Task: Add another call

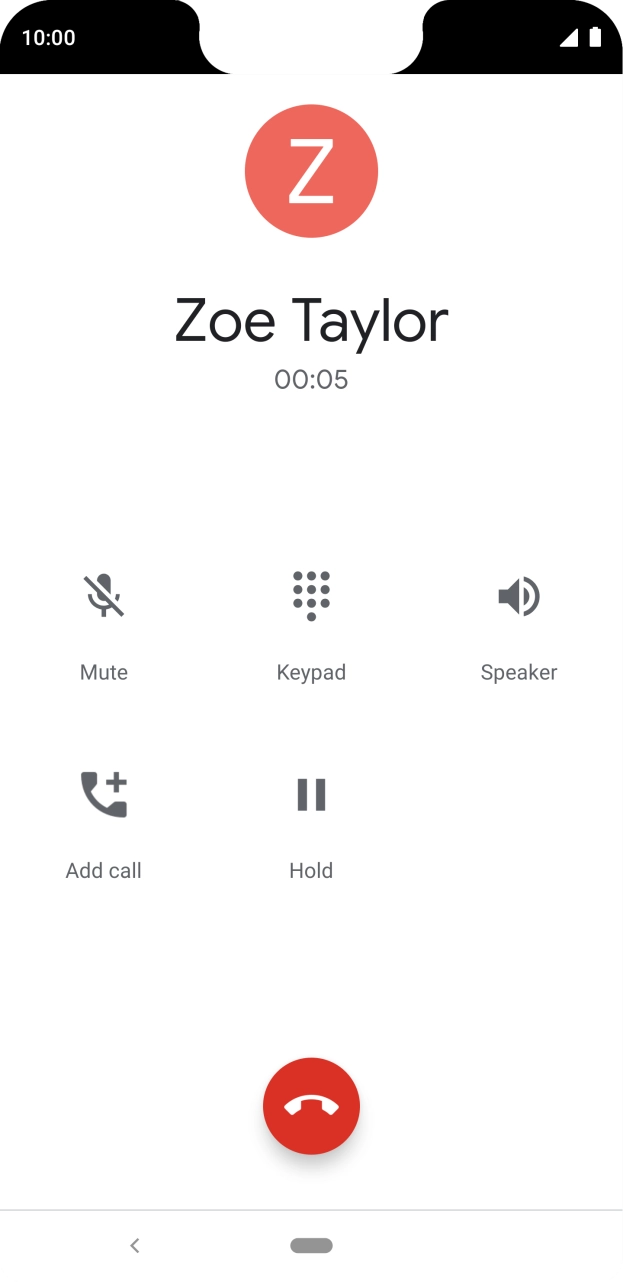Action: point(104,795)
